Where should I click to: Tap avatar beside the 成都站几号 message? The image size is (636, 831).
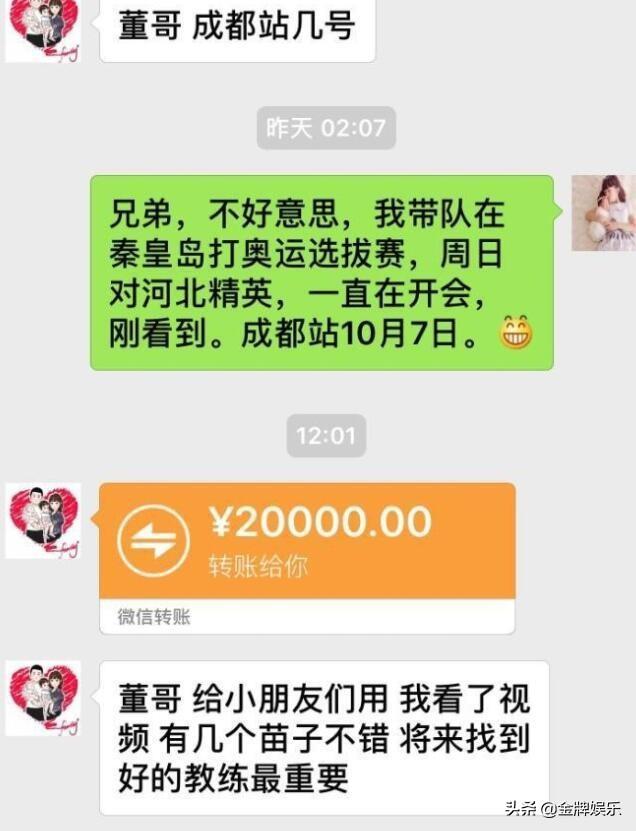tap(43, 28)
